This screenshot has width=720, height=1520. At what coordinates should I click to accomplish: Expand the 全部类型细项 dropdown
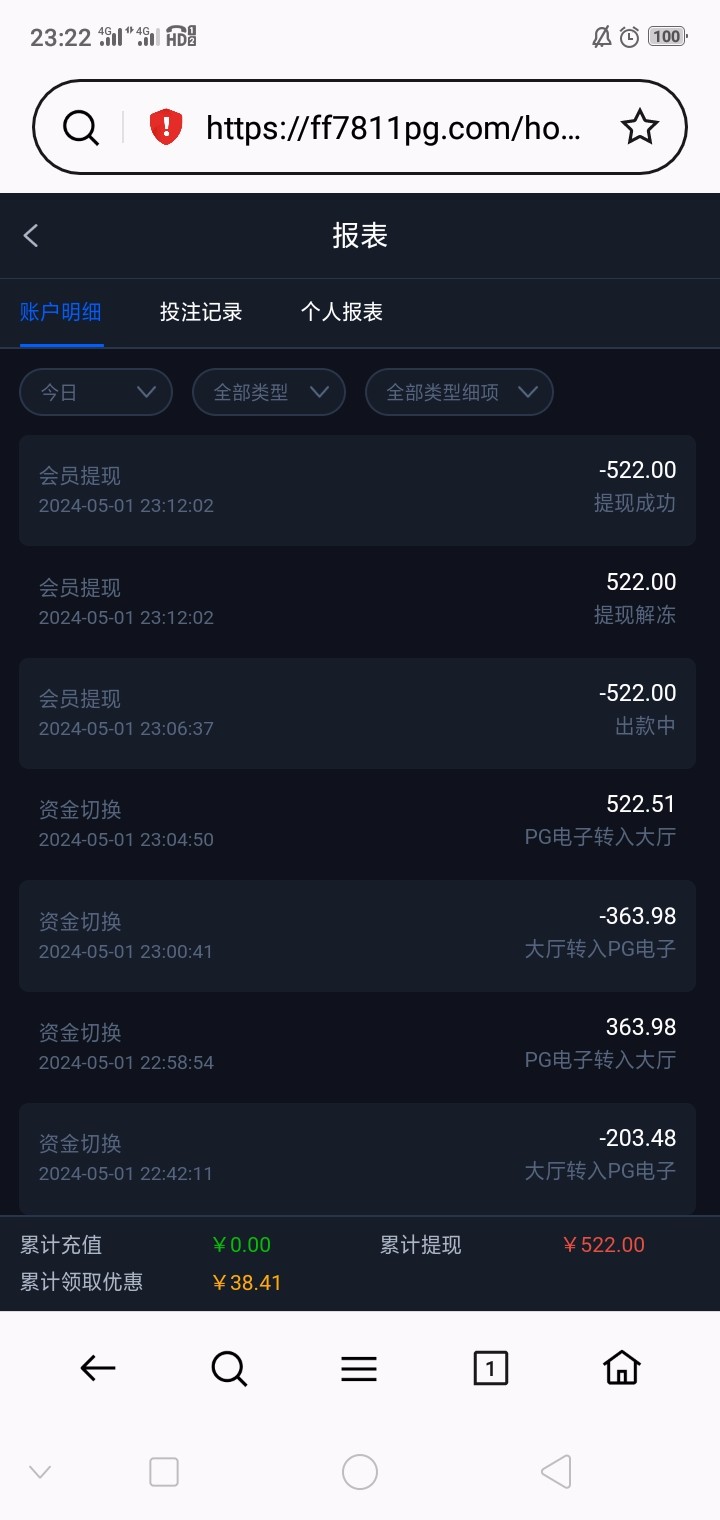click(459, 392)
